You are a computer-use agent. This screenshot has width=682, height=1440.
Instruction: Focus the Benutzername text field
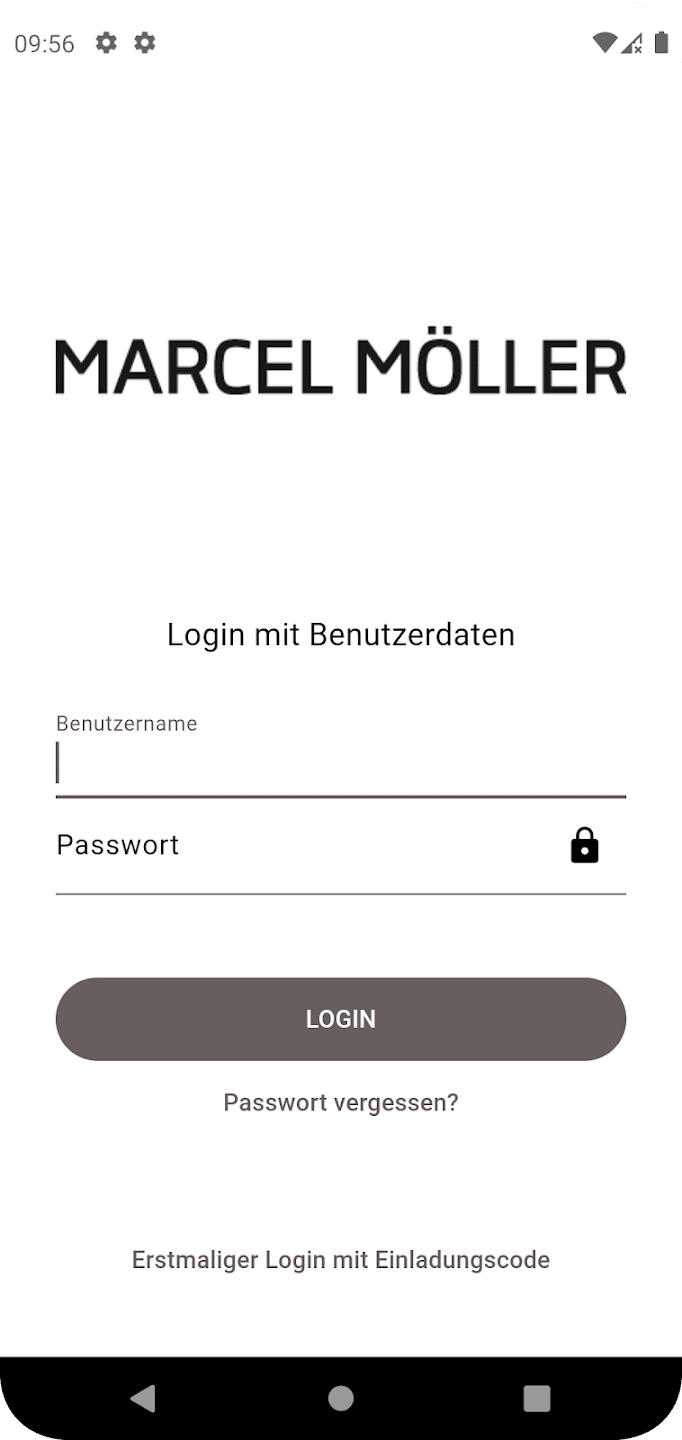point(340,753)
